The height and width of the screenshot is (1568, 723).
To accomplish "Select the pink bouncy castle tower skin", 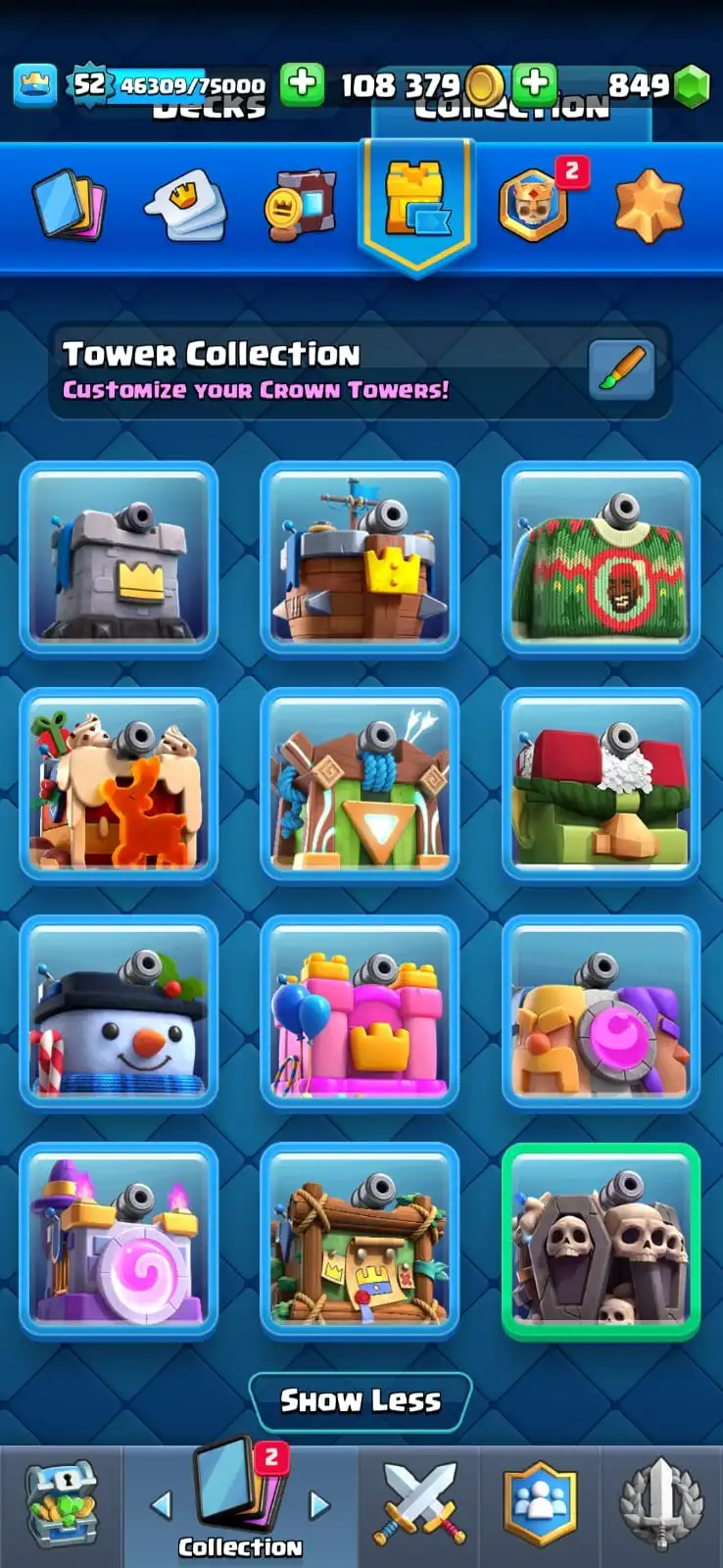I will tap(360, 1011).
